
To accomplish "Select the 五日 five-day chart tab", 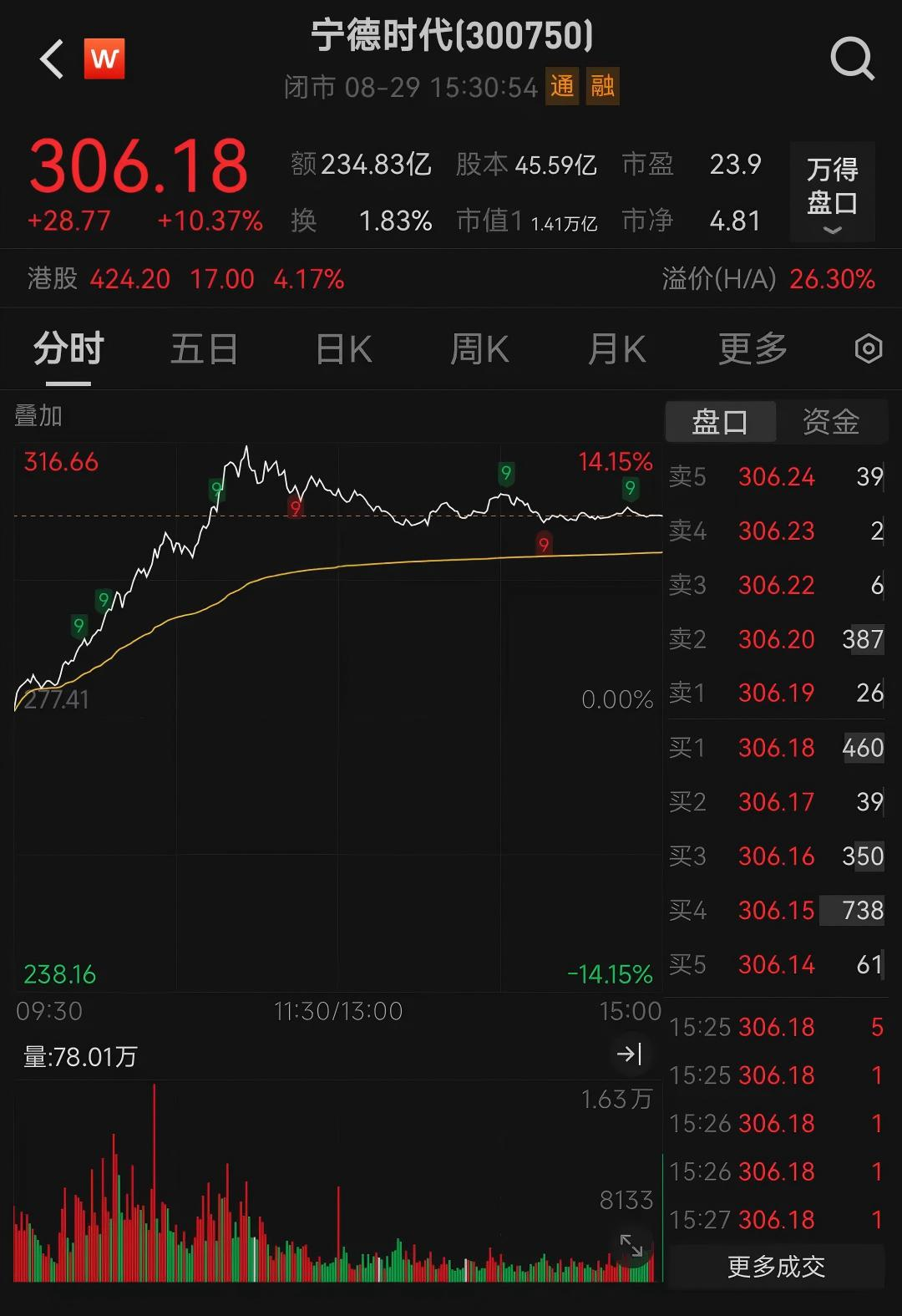I will pos(204,348).
